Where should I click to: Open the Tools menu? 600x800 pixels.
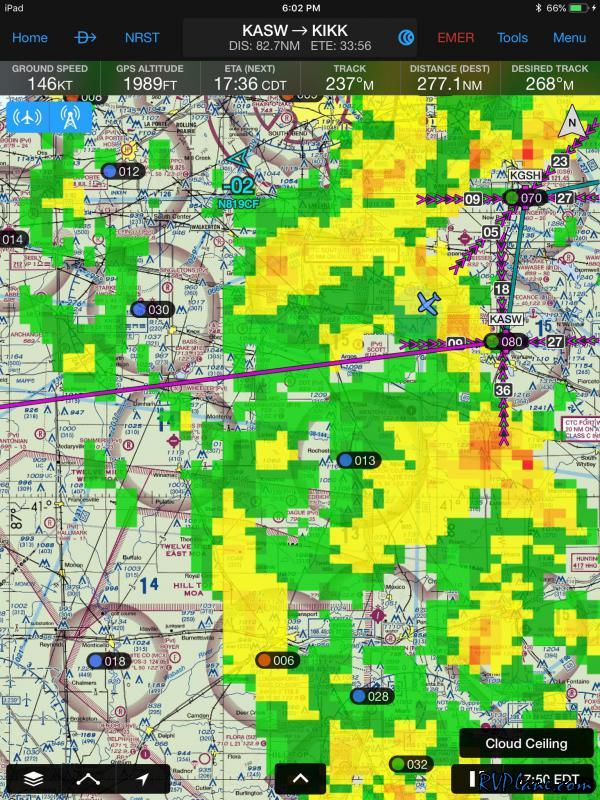[512, 38]
